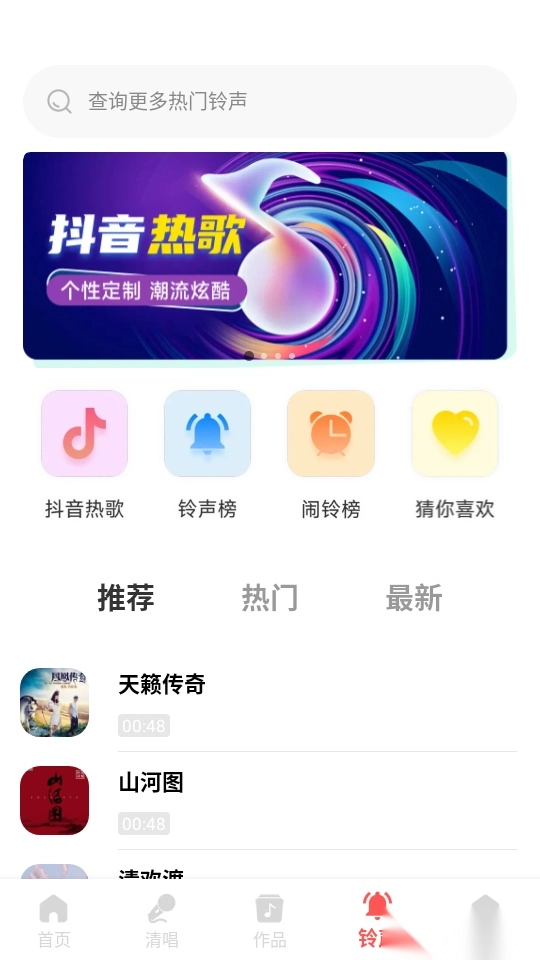Switch to the 清唱 tab
Image resolution: width=540 pixels, height=960 pixels.
[x=162, y=921]
